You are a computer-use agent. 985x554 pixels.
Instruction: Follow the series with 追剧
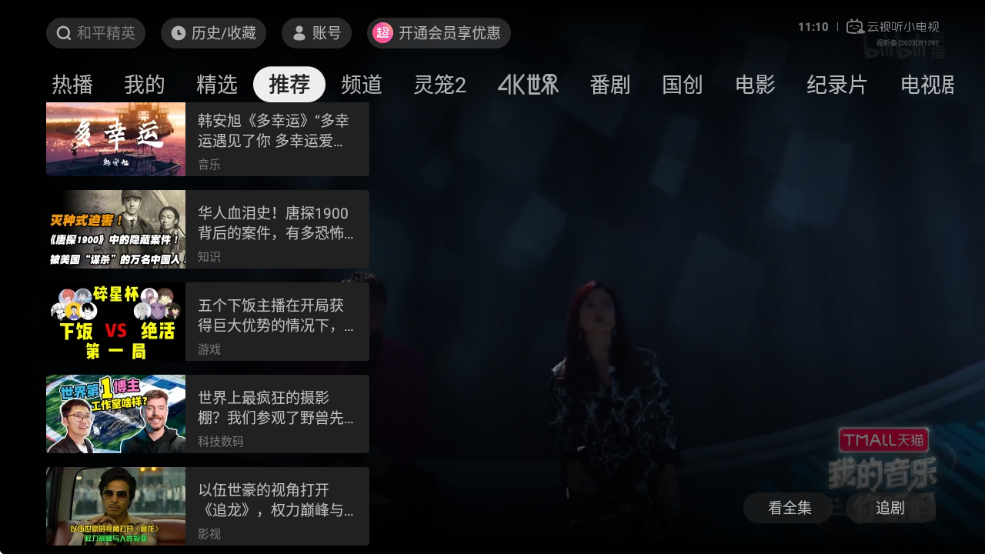889,508
